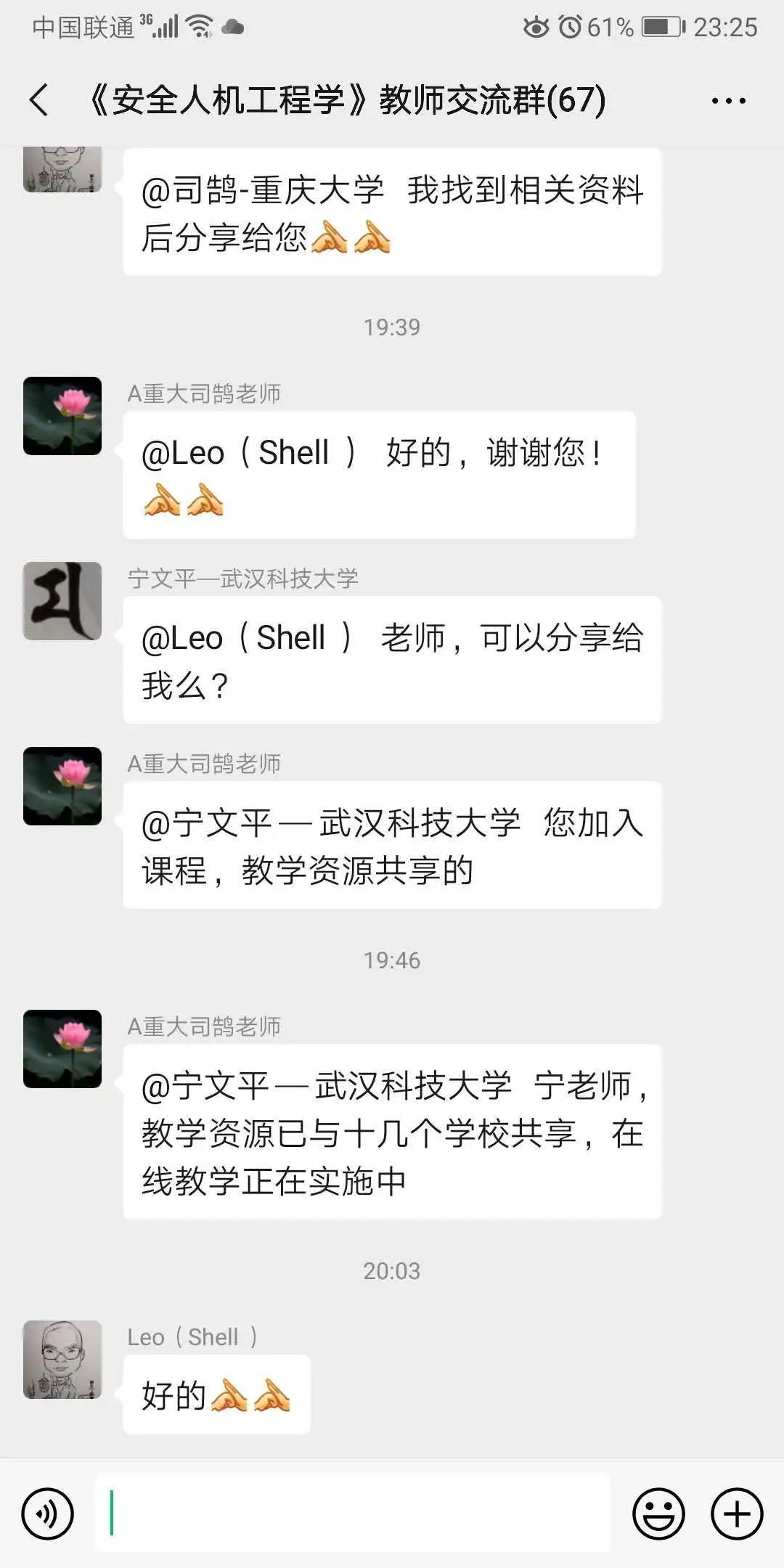Open the emoji picker
Image resolution: width=784 pixels, height=1568 pixels.
[x=658, y=1514]
